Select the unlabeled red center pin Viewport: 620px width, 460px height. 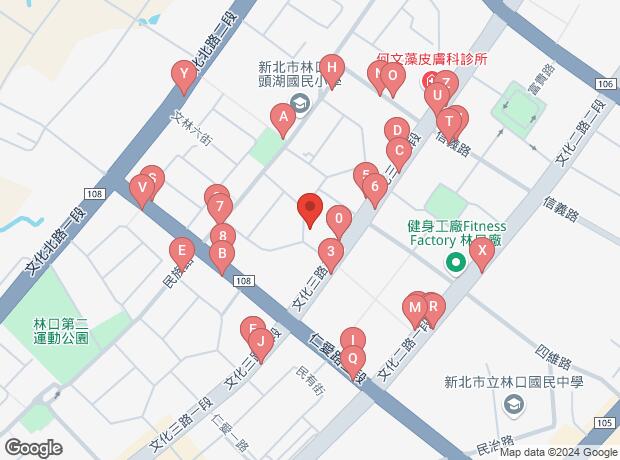click(x=309, y=208)
